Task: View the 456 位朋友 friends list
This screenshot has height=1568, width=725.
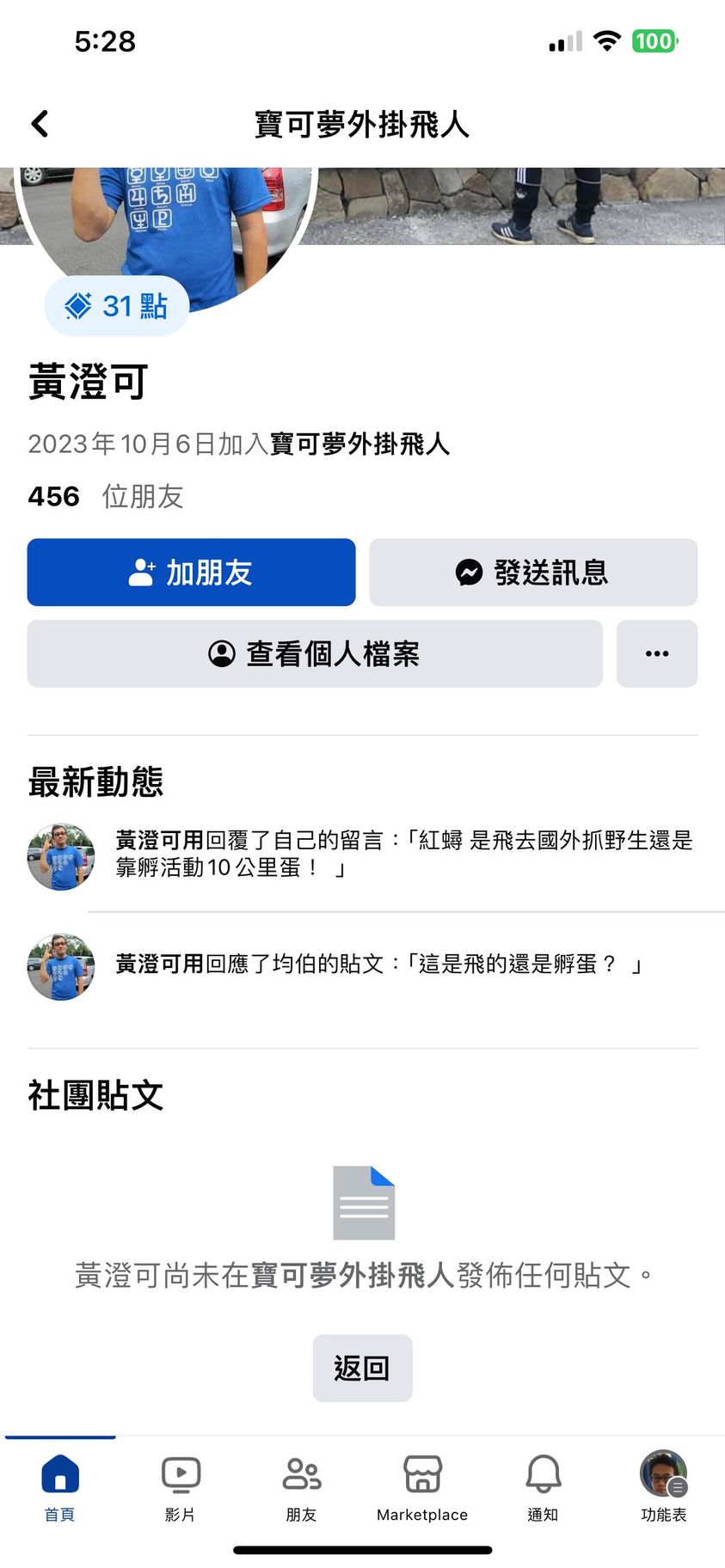Action: 106,496
